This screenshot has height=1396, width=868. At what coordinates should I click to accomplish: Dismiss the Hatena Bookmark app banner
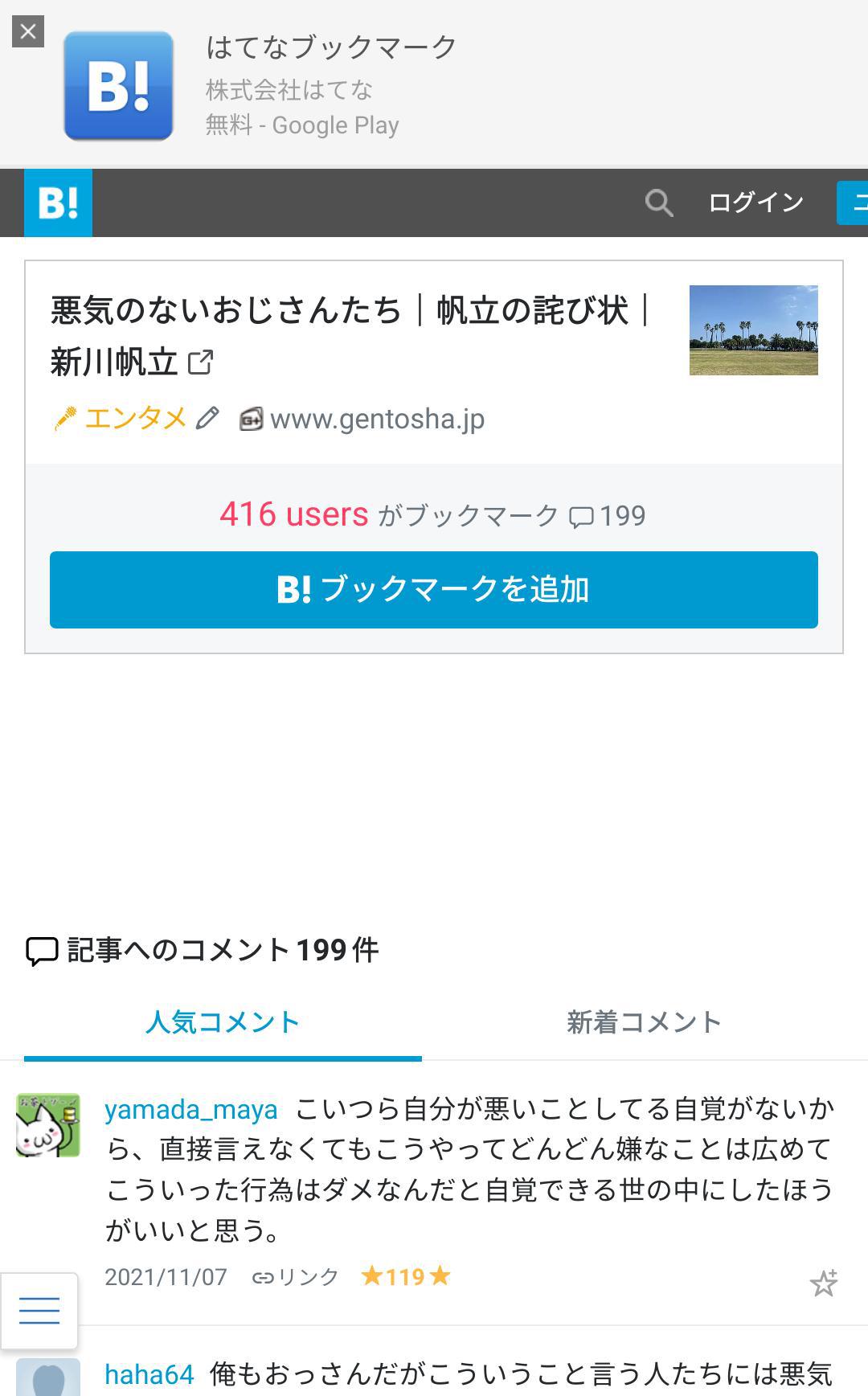click(x=28, y=32)
